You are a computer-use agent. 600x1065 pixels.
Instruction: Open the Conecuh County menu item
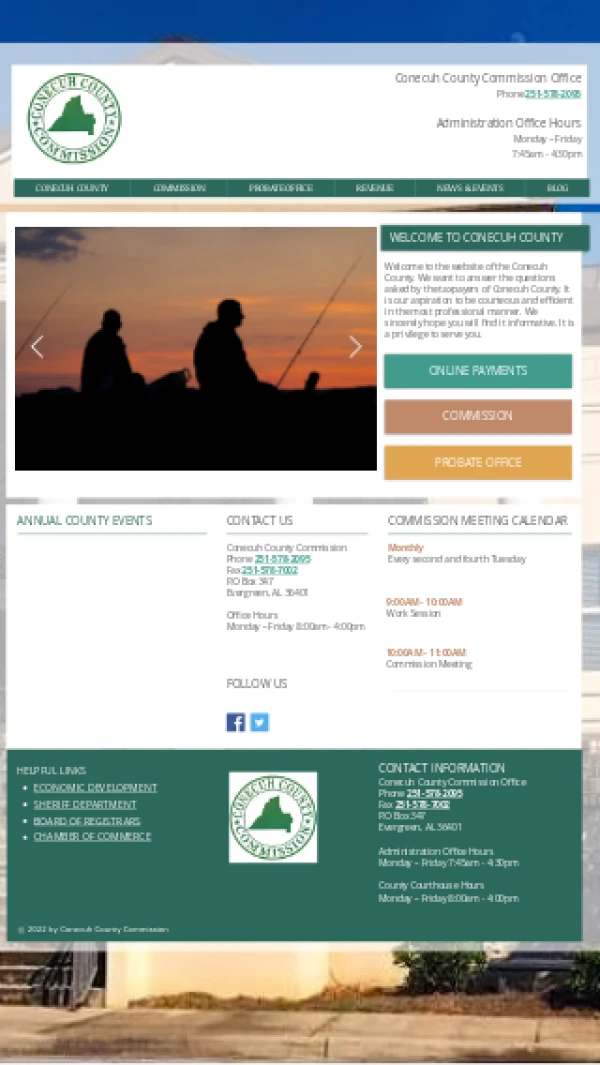pos(71,188)
